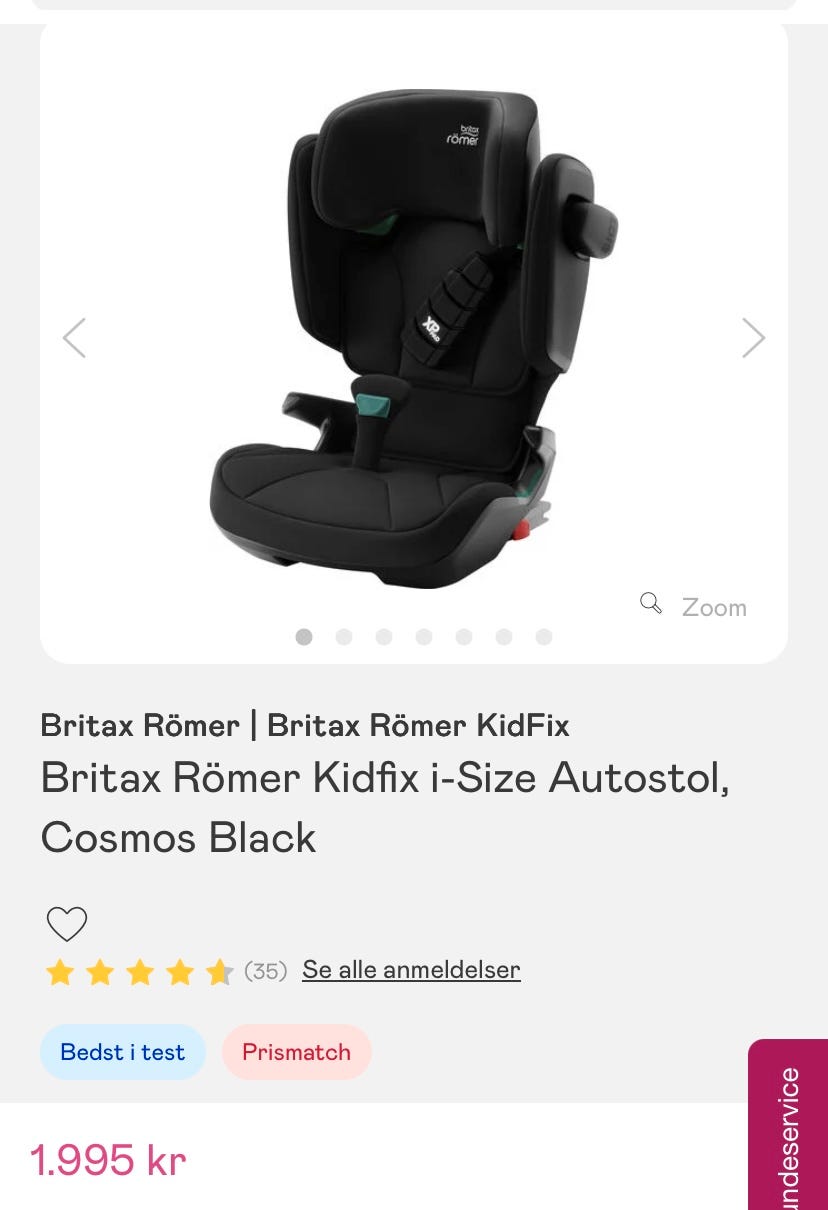Open the Kundeservice side tab
This screenshot has width=828, height=1210.
point(789,1130)
